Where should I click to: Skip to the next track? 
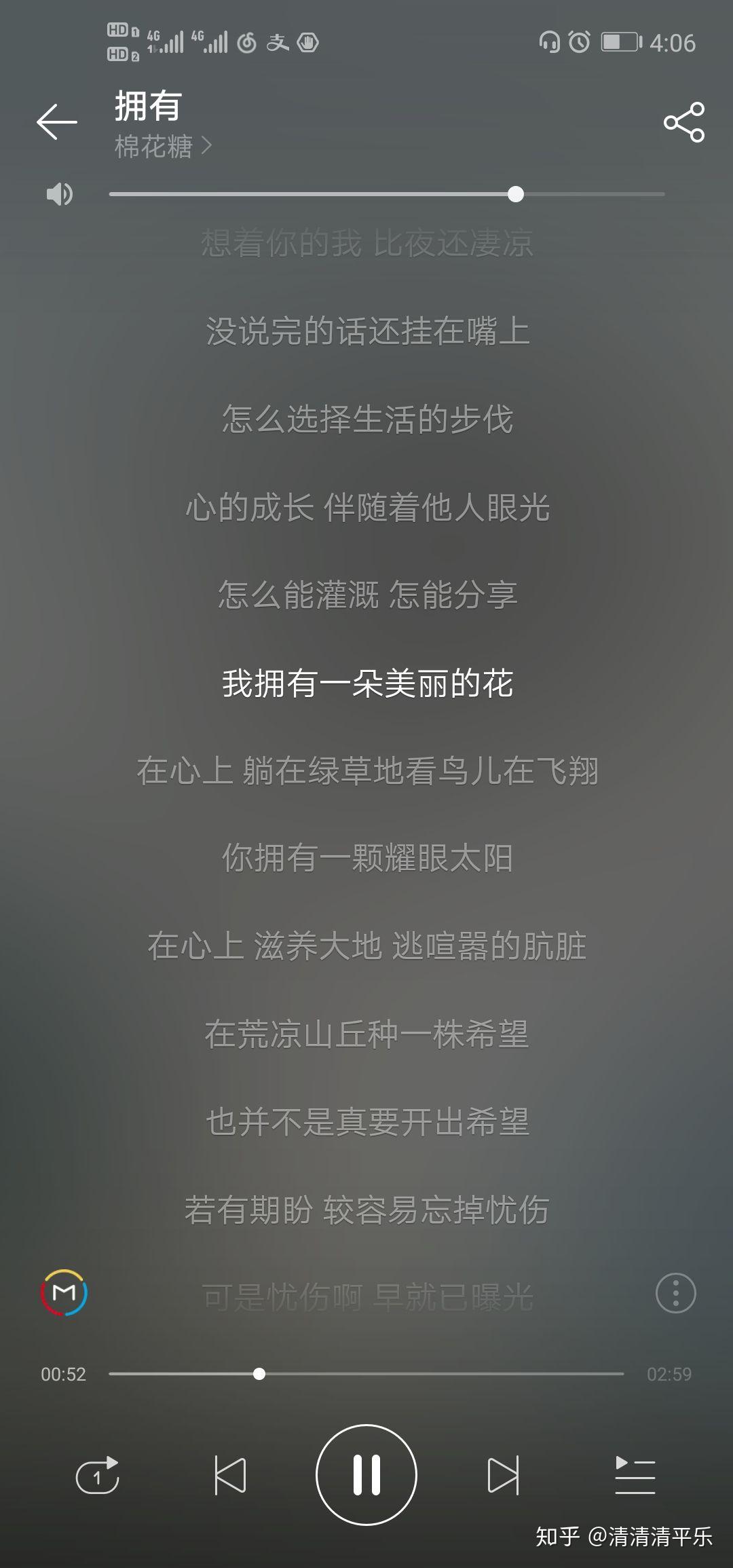click(x=503, y=1474)
